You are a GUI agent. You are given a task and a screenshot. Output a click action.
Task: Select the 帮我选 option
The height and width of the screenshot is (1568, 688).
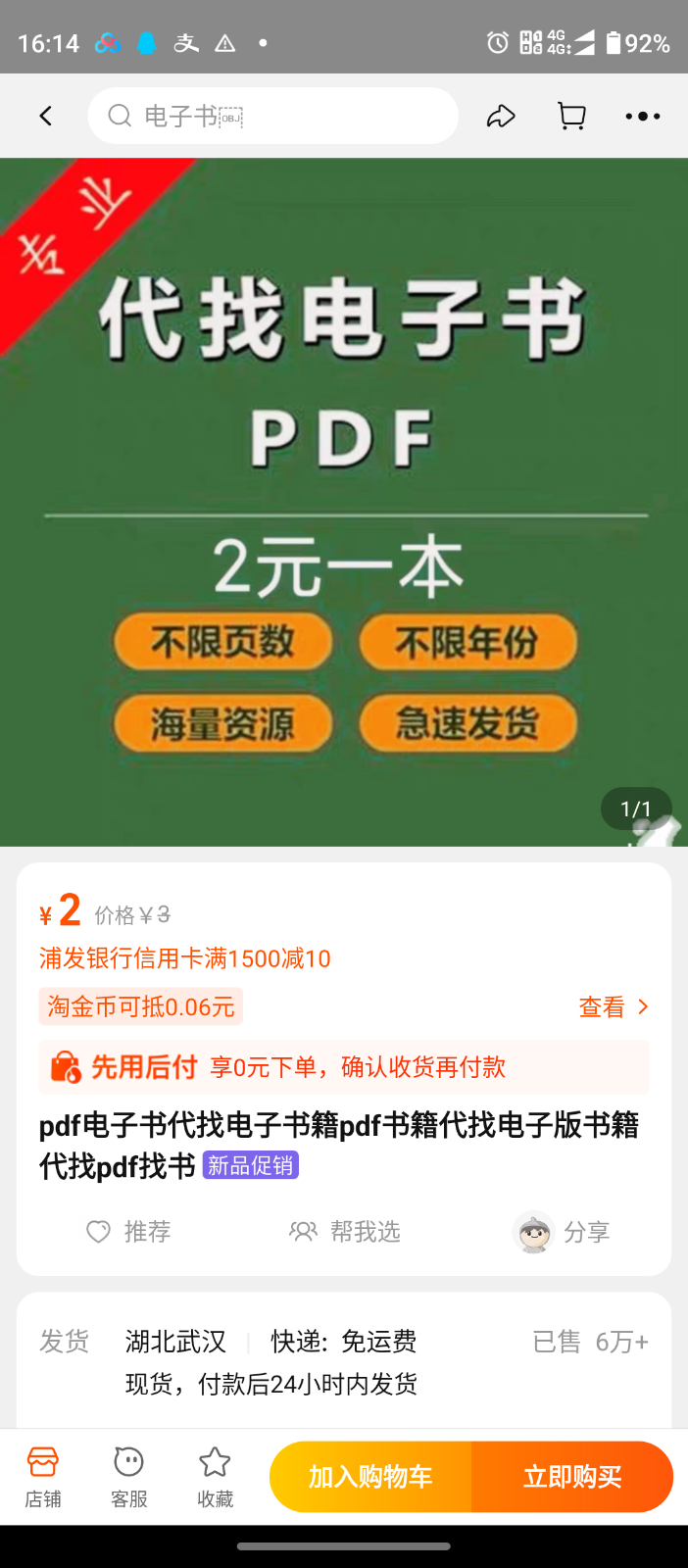pyautogui.click(x=345, y=1232)
